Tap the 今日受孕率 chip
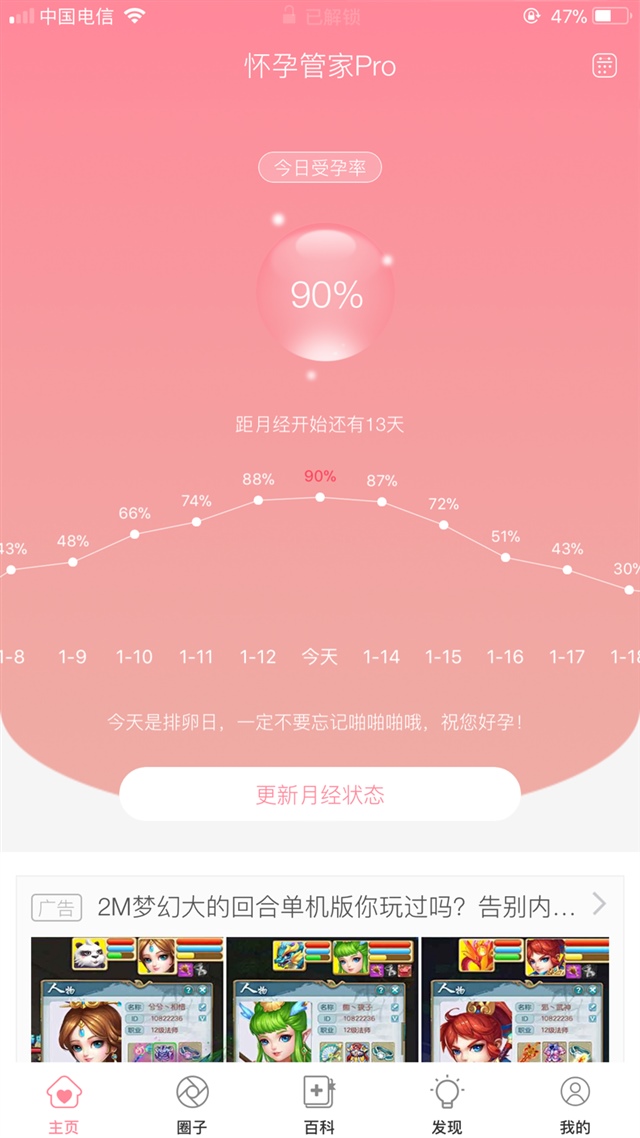Image resolution: width=640 pixels, height=1138 pixels. [320, 168]
